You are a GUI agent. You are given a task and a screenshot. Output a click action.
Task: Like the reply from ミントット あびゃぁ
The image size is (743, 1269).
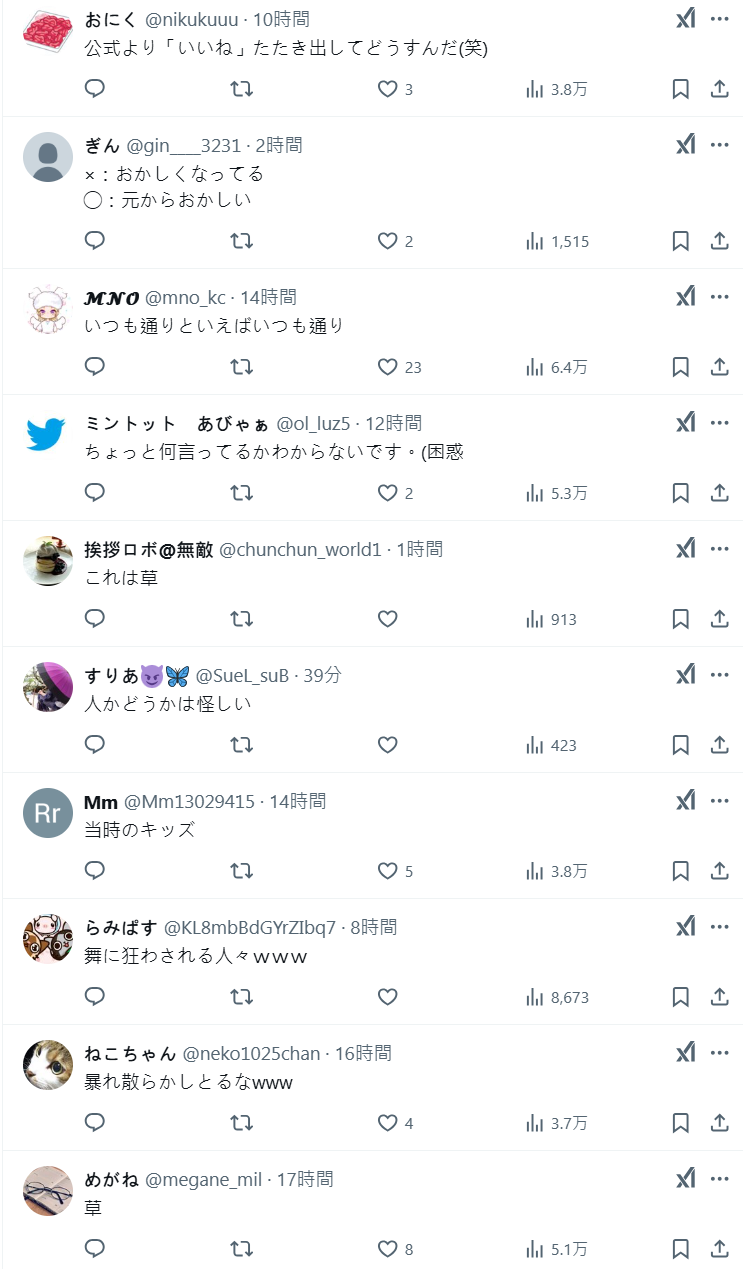tap(388, 493)
